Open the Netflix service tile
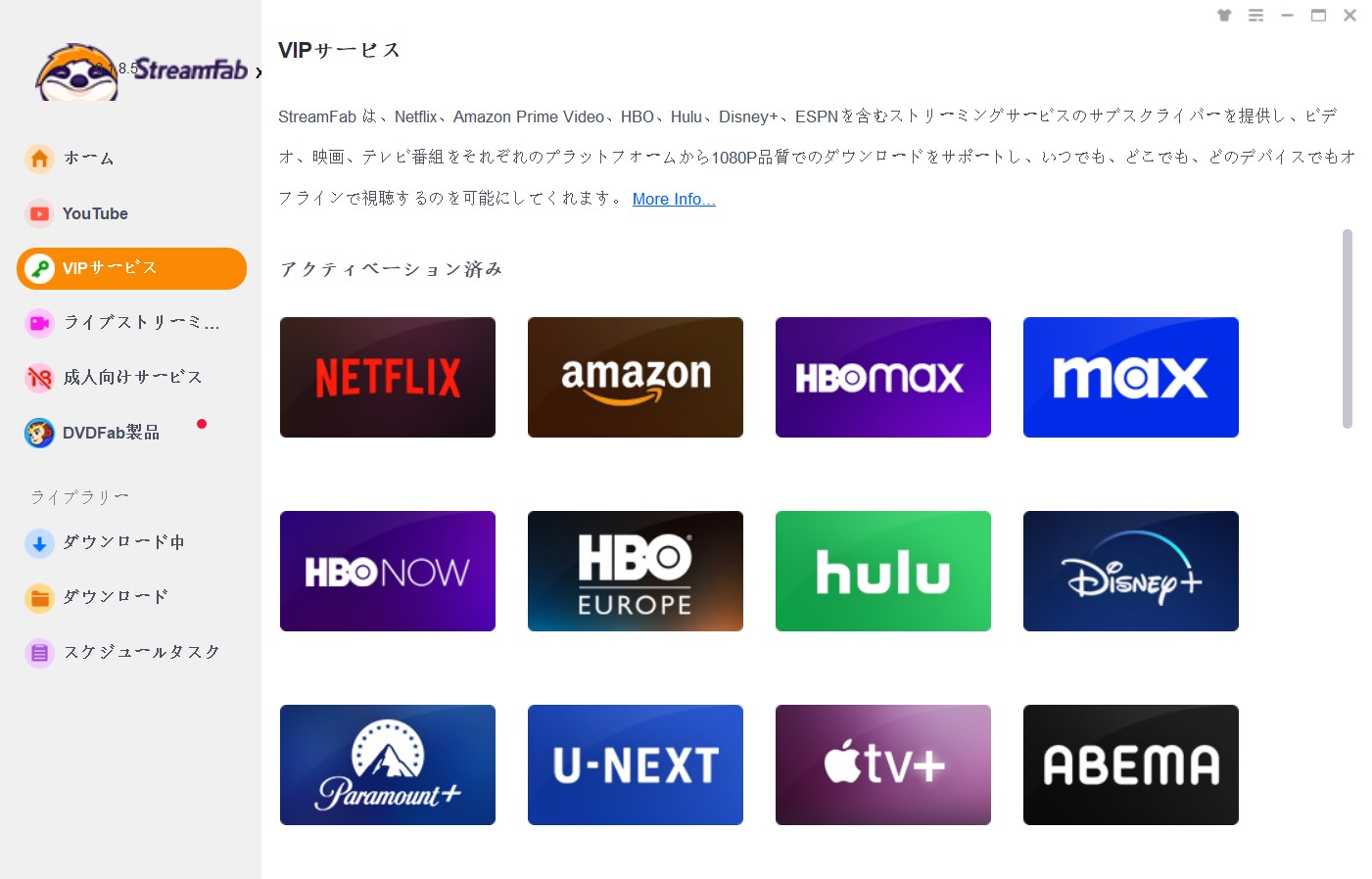Screen dimensions: 1372x879 point(388,377)
